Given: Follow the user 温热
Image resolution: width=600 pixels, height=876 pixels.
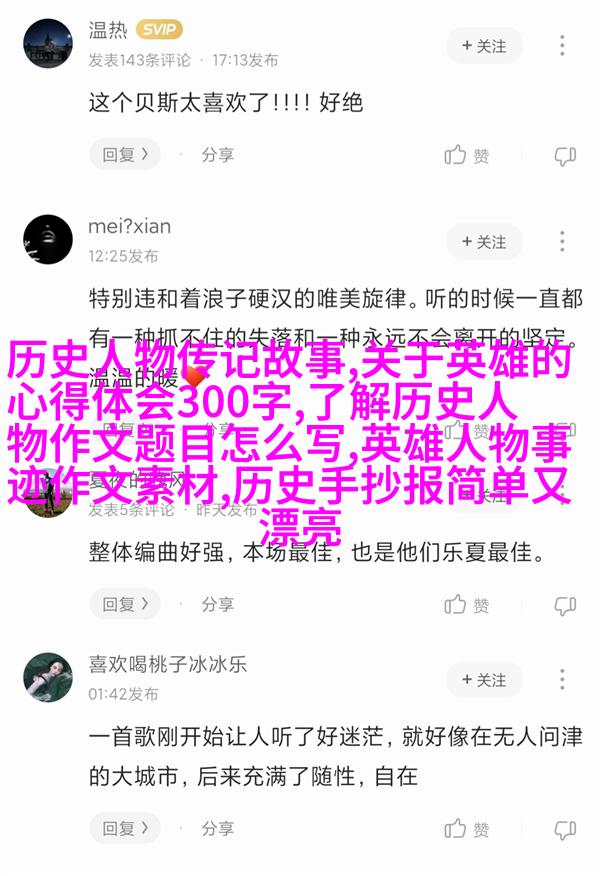Looking at the screenshot, I should [484, 46].
